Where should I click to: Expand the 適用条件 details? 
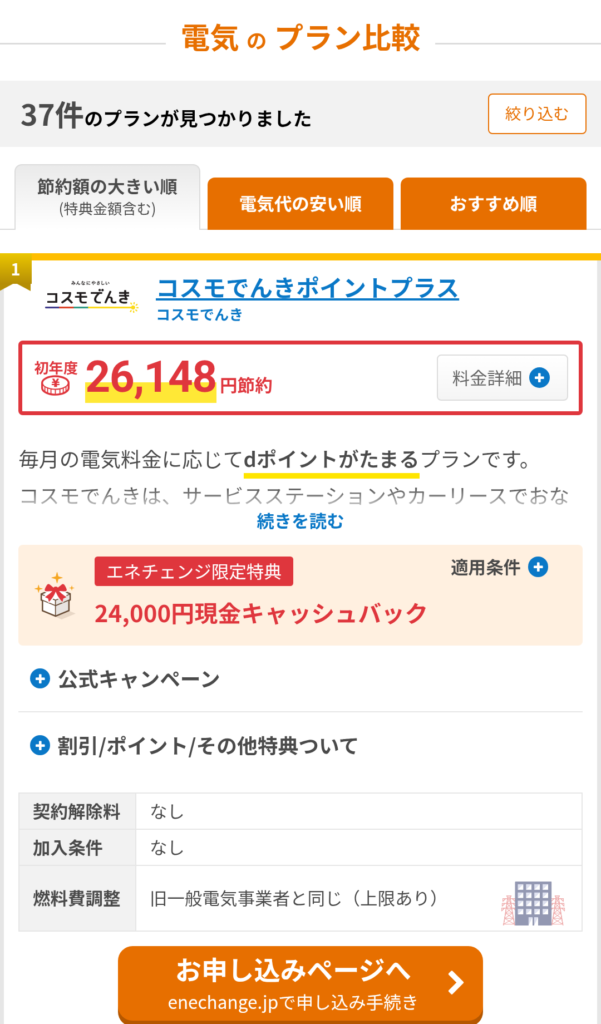coord(499,567)
